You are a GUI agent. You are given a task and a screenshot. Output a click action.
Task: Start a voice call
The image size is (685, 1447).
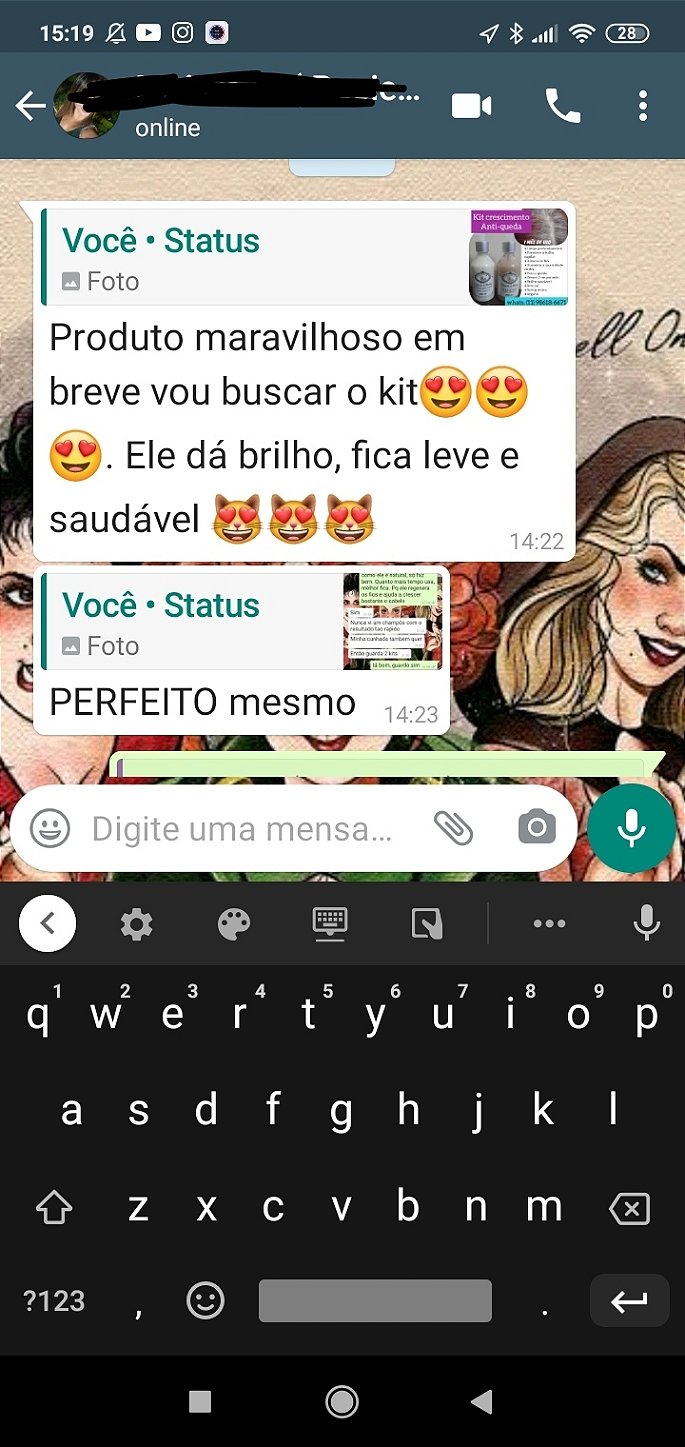(562, 106)
